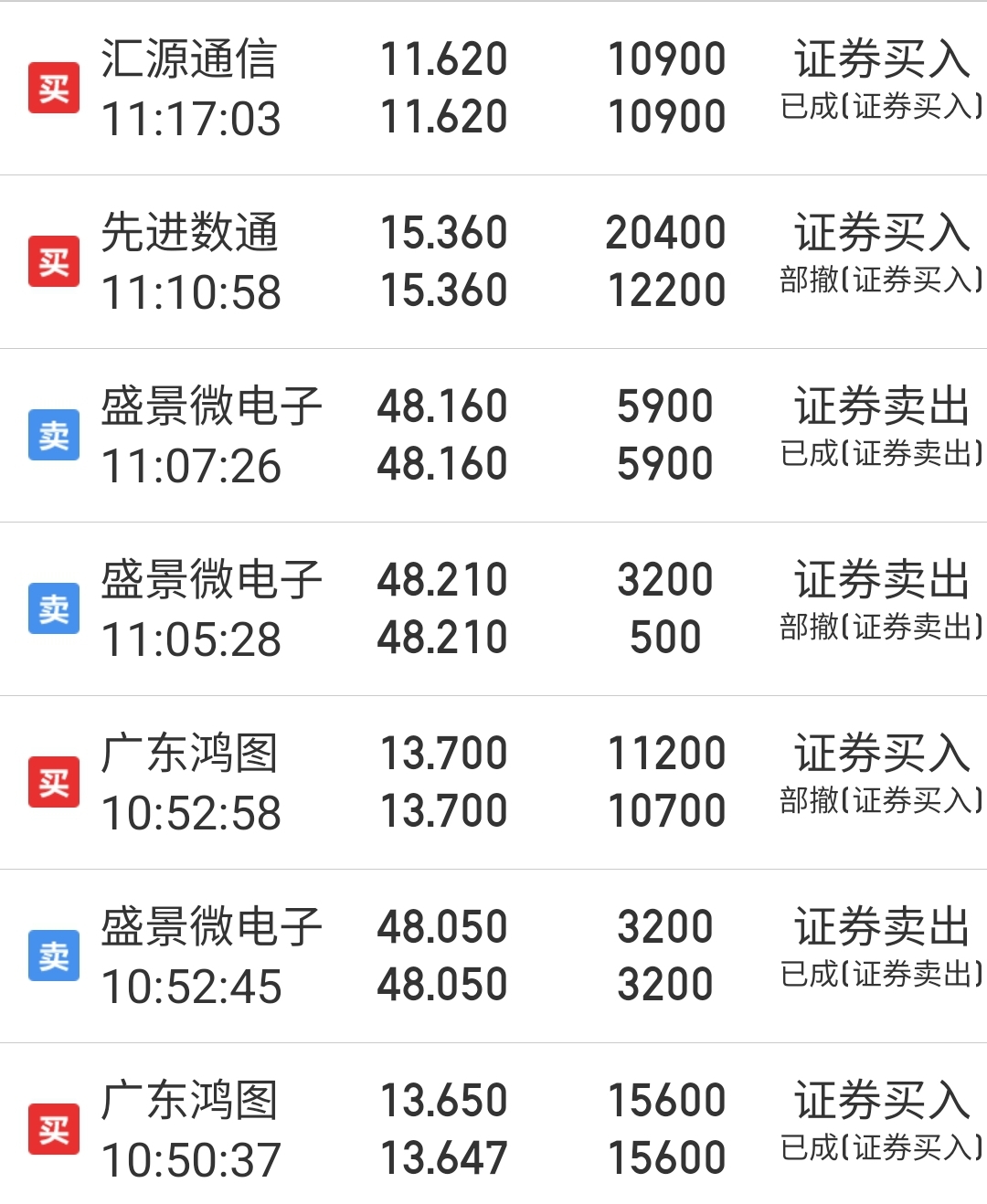
Task: Click the 买 icon beside 广东鸿图 10:52:58
Action: coord(52,783)
